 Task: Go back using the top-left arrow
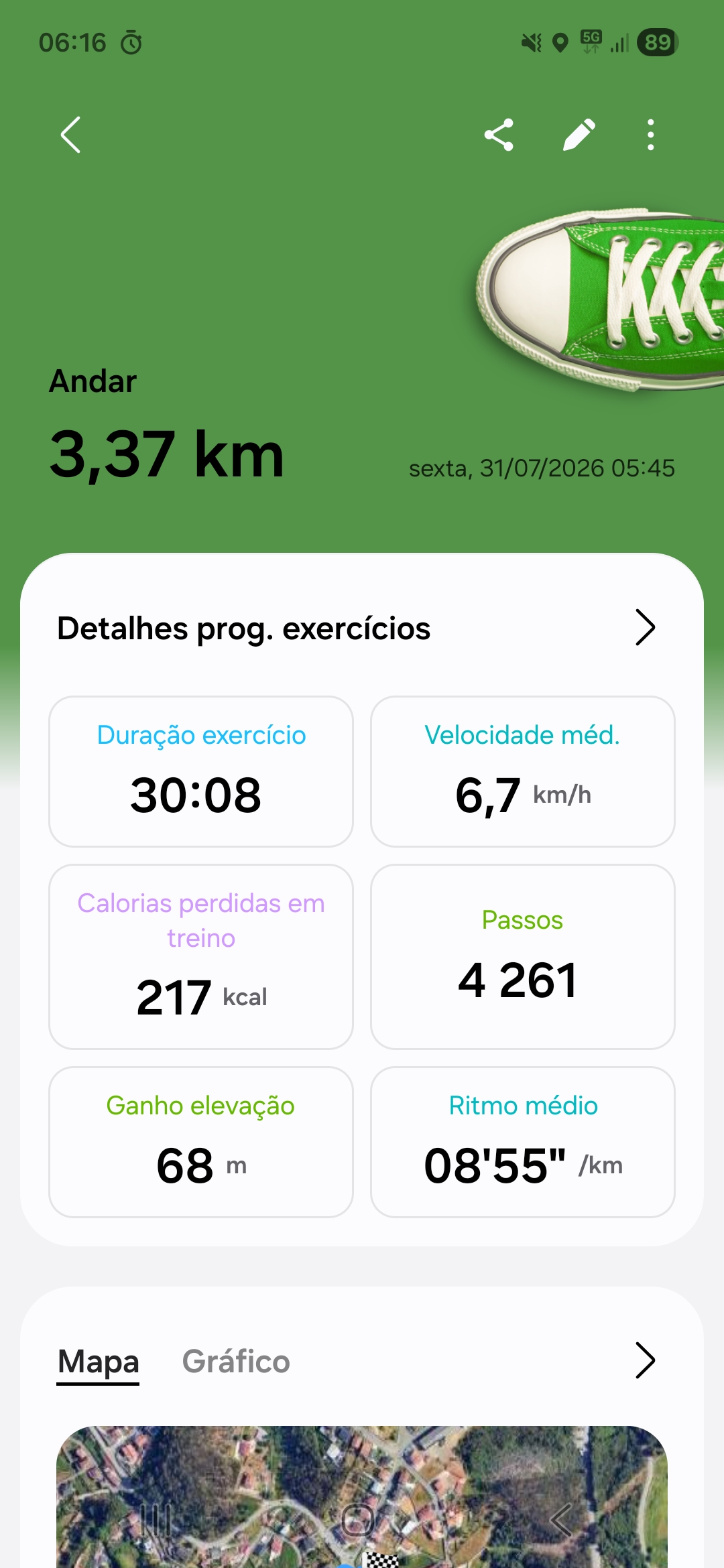pos(70,135)
